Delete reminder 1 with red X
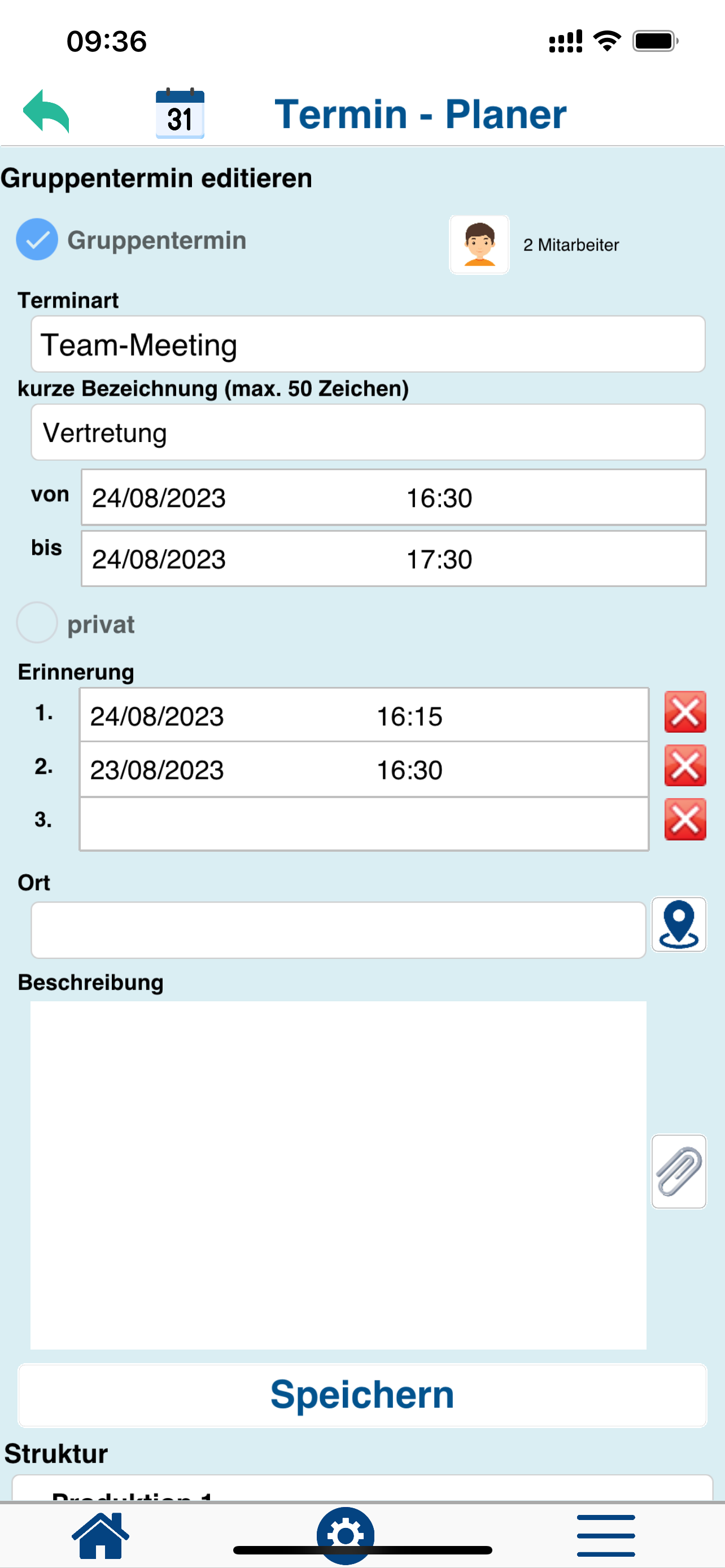The image size is (725, 1568). 685,712
